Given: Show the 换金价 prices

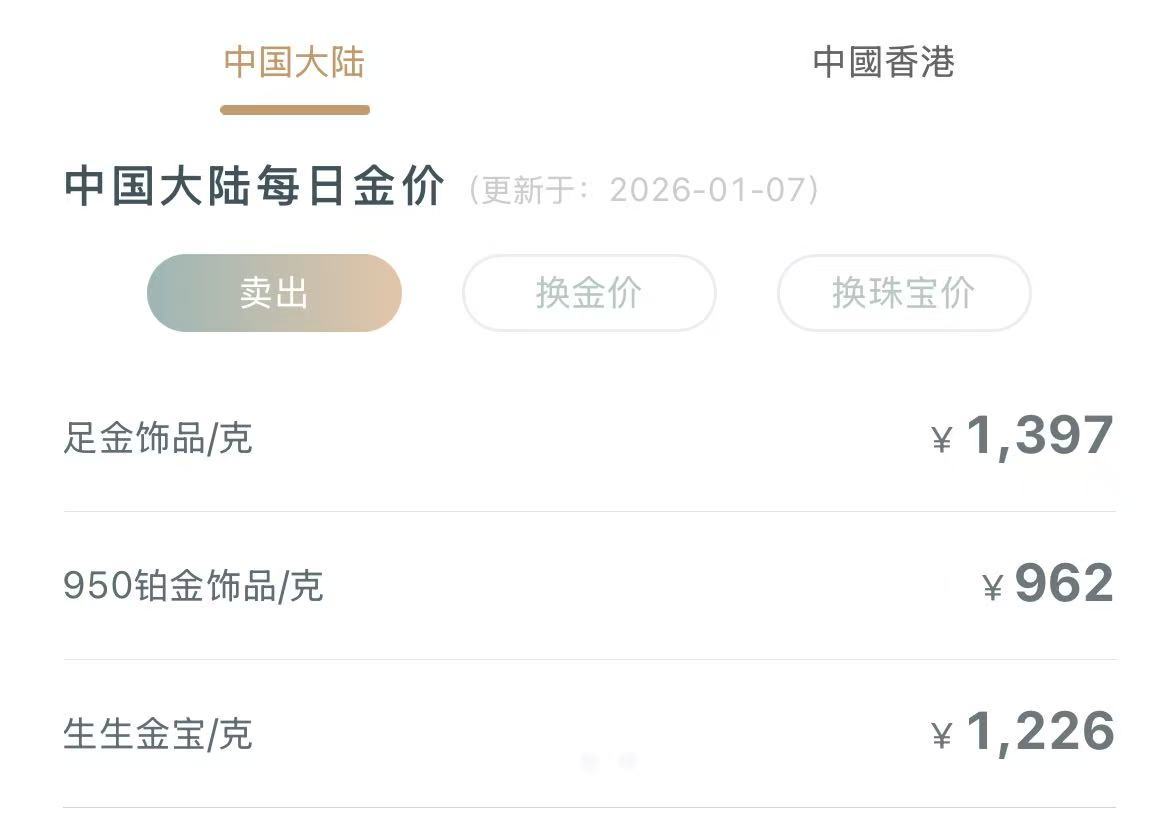Looking at the screenshot, I should tap(589, 293).
